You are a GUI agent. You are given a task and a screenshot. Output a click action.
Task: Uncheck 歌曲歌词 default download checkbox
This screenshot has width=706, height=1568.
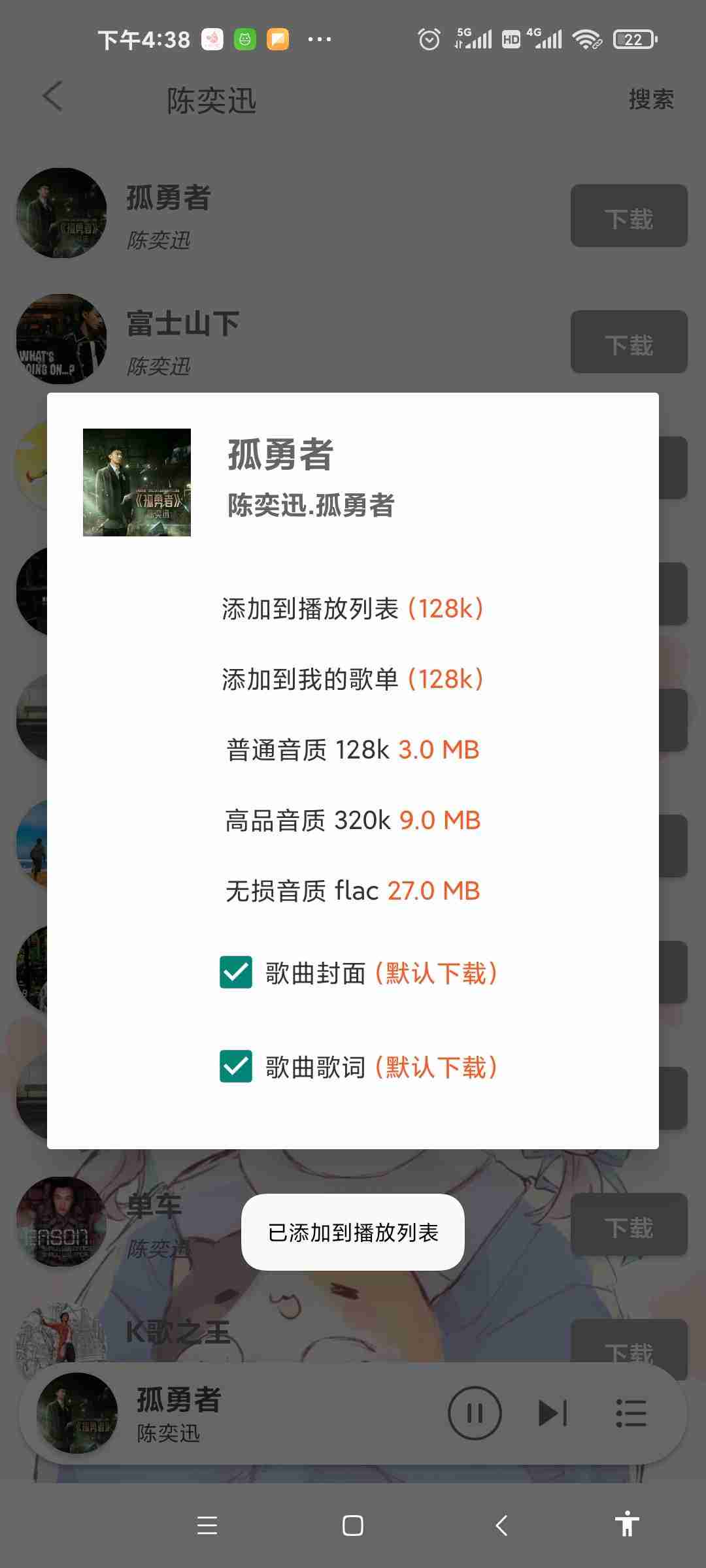click(x=236, y=1066)
